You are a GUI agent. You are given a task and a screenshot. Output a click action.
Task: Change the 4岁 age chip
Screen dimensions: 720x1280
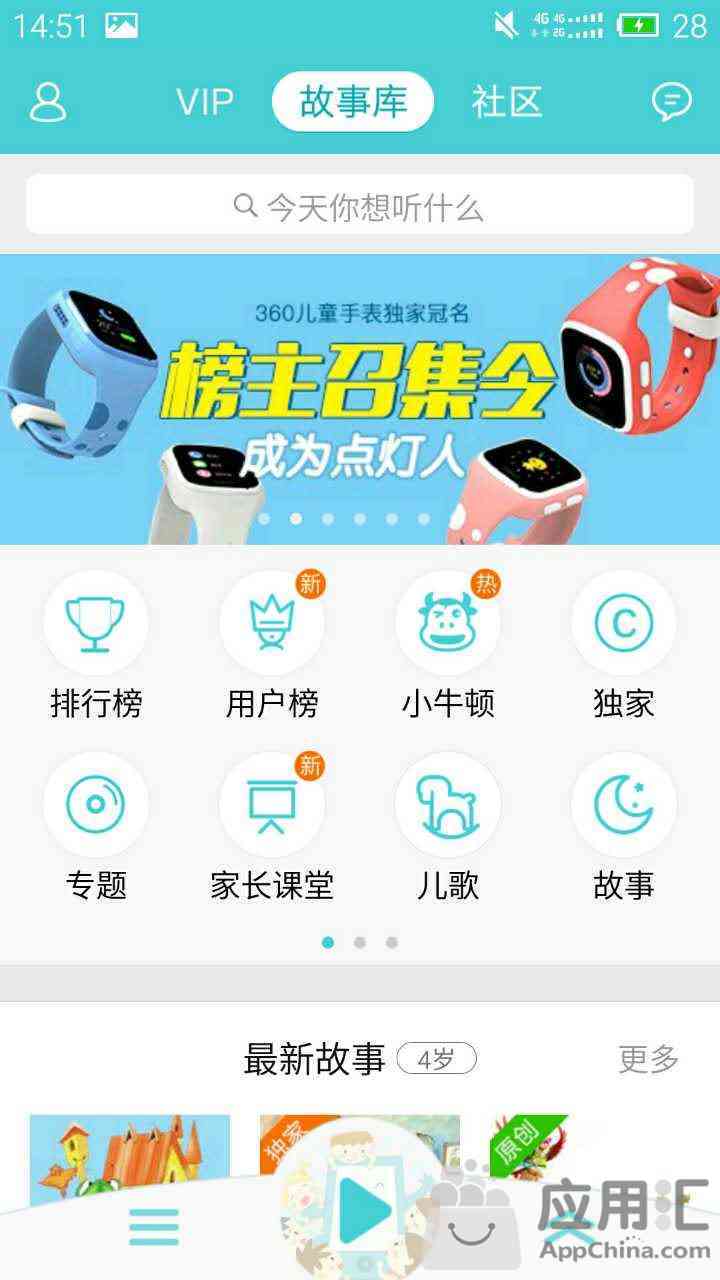(437, 1059)
